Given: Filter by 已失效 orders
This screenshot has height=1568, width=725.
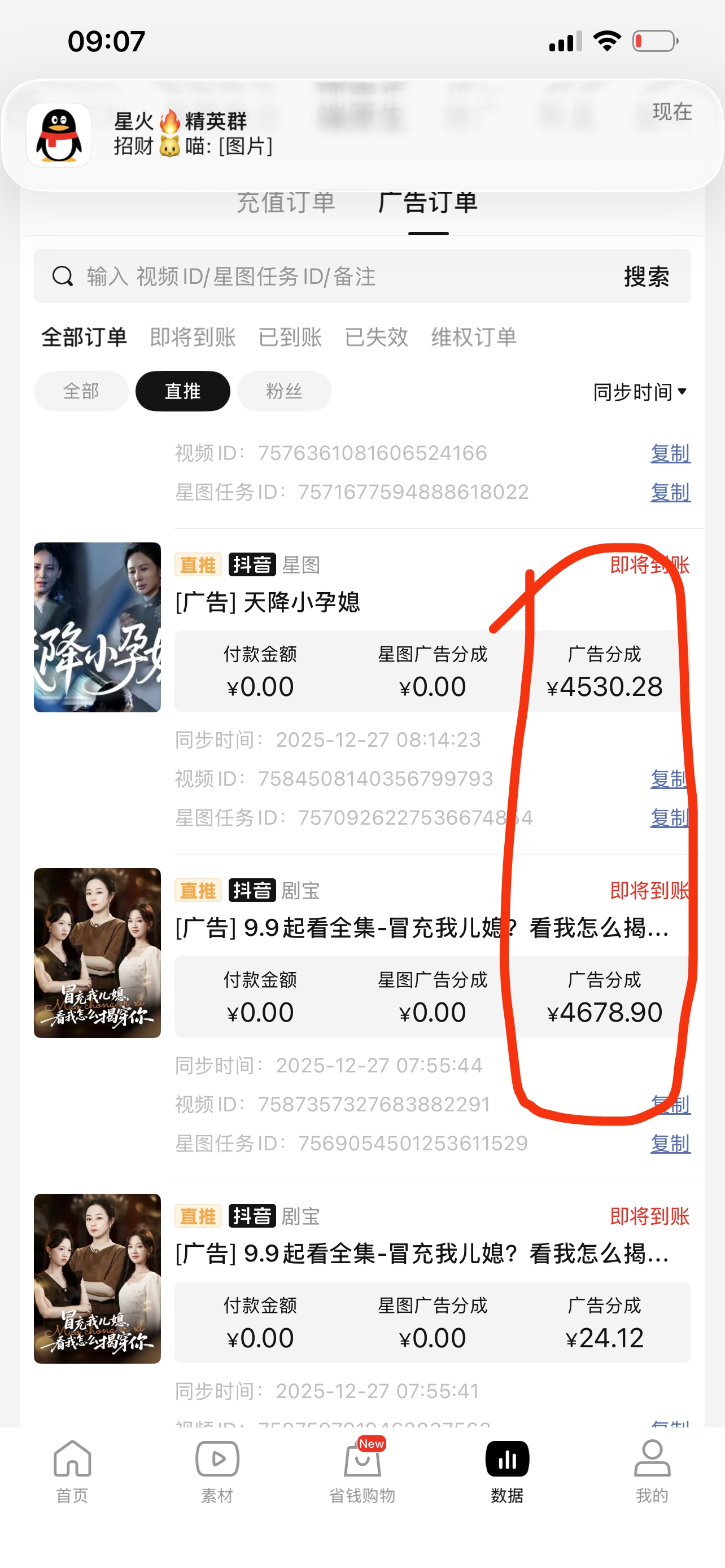Looking at the screenshot, I should coord(376,336).
